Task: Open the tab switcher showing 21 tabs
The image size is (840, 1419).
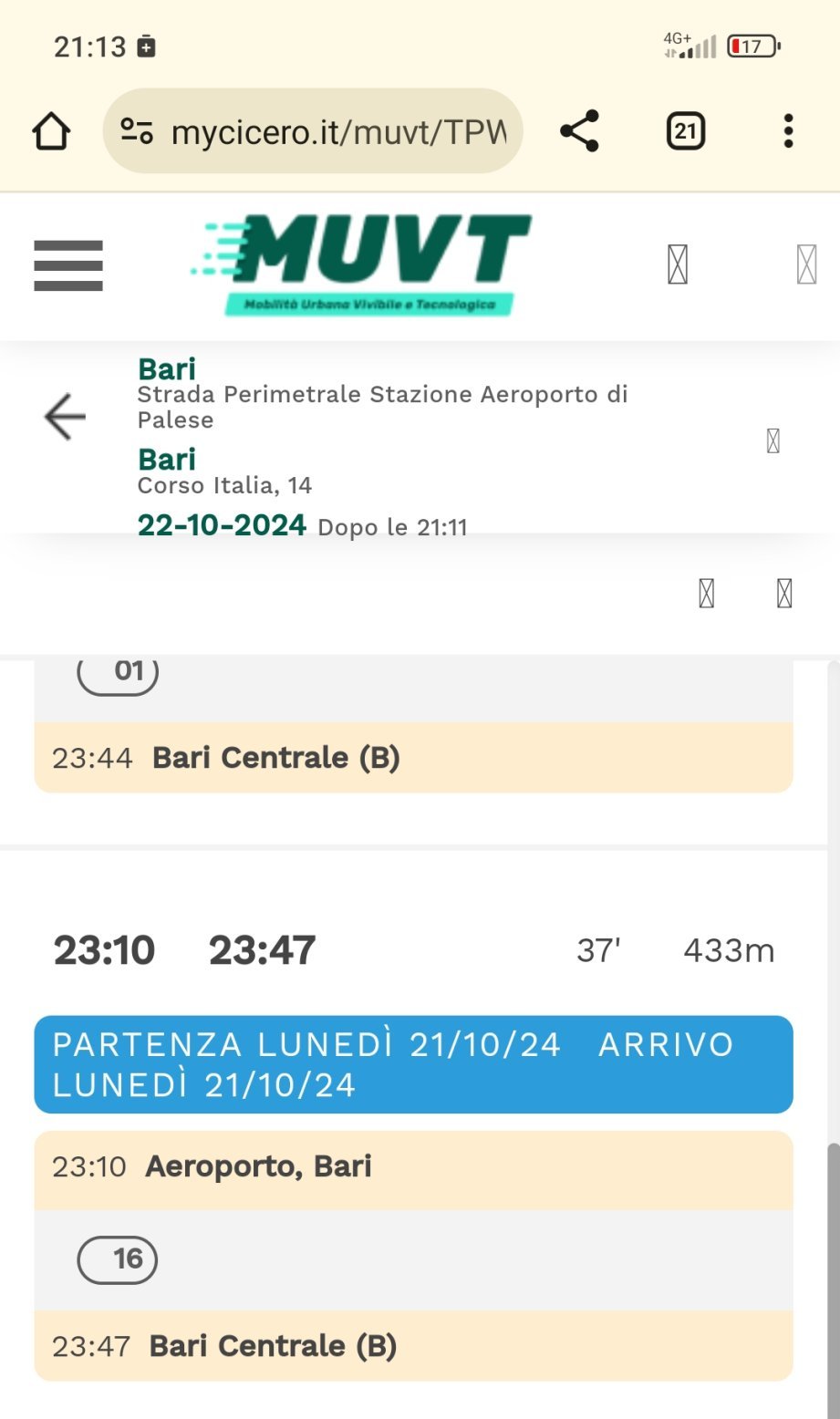Action: click(x=685, y=131)
